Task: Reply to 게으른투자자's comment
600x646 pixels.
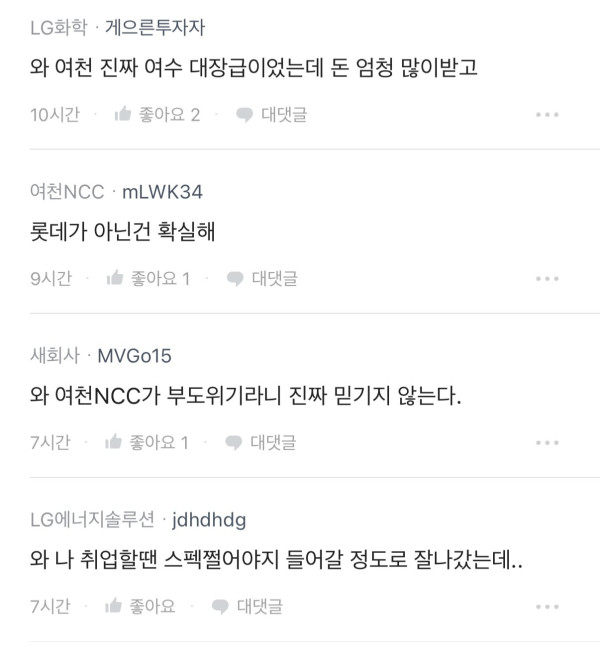Action: pyautogui.click(x=271, y=115)
